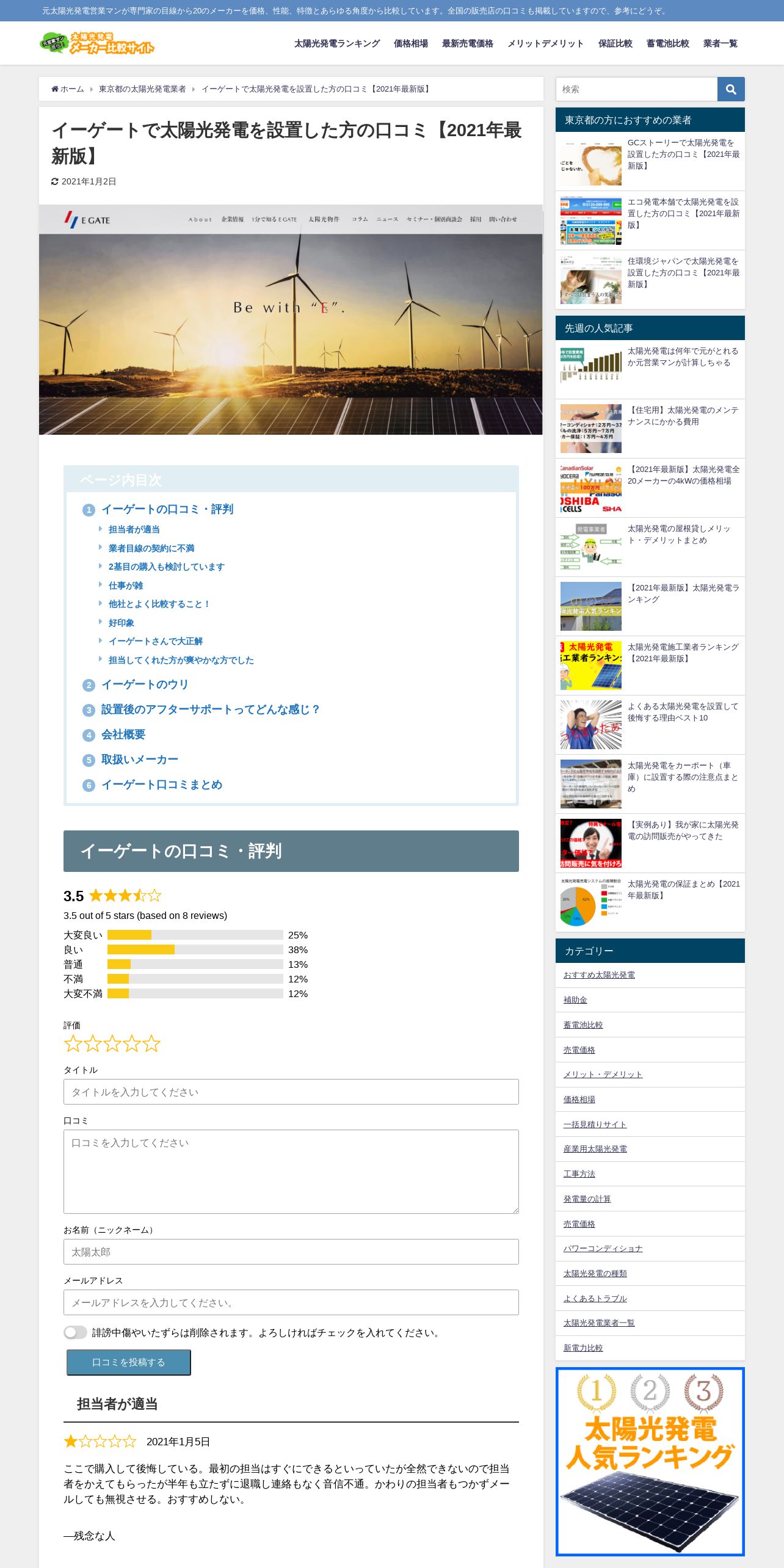The image size is (784, 1568).
Task: Focus the 検索 search field
Action: tap(636, 89)
